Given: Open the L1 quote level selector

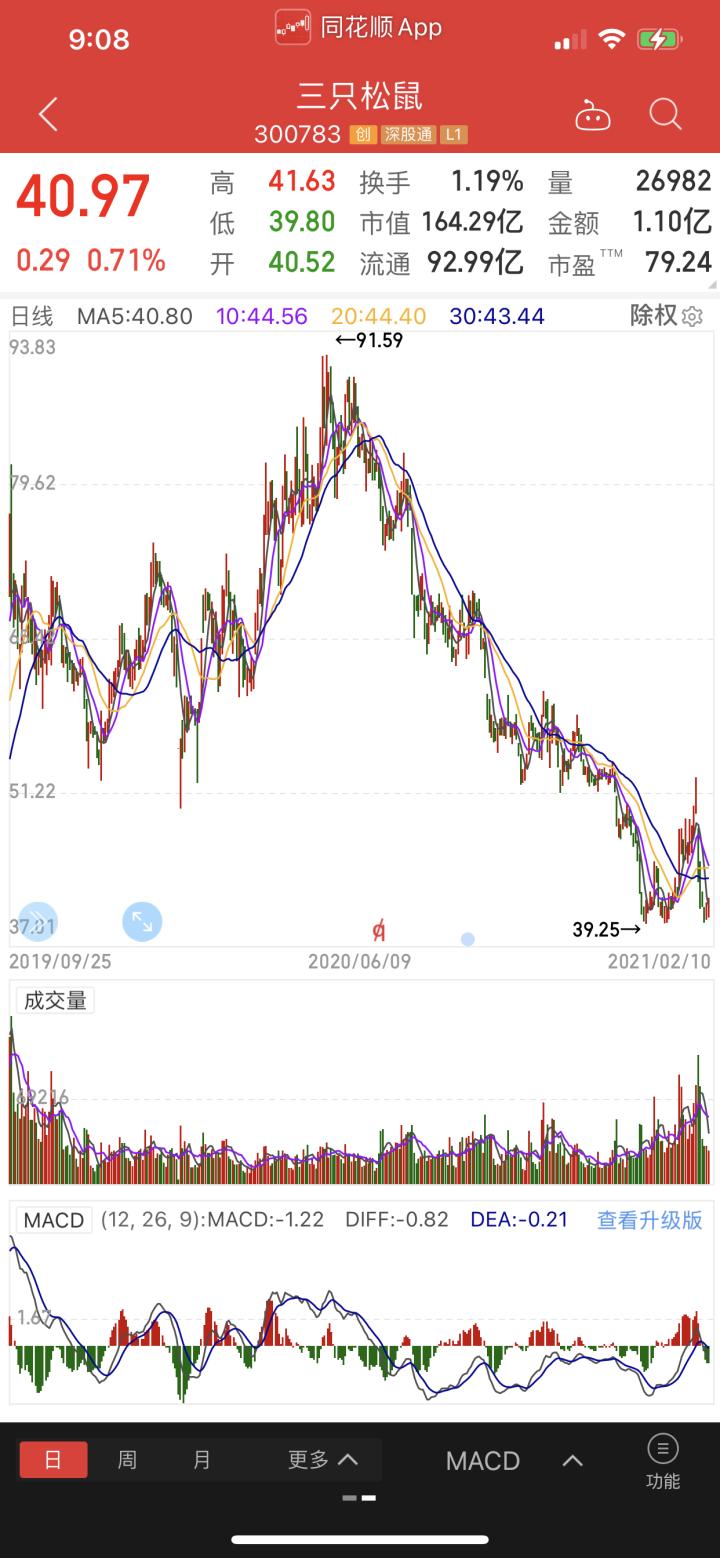Looking at the screenshot, I should [x=453, y=134].
